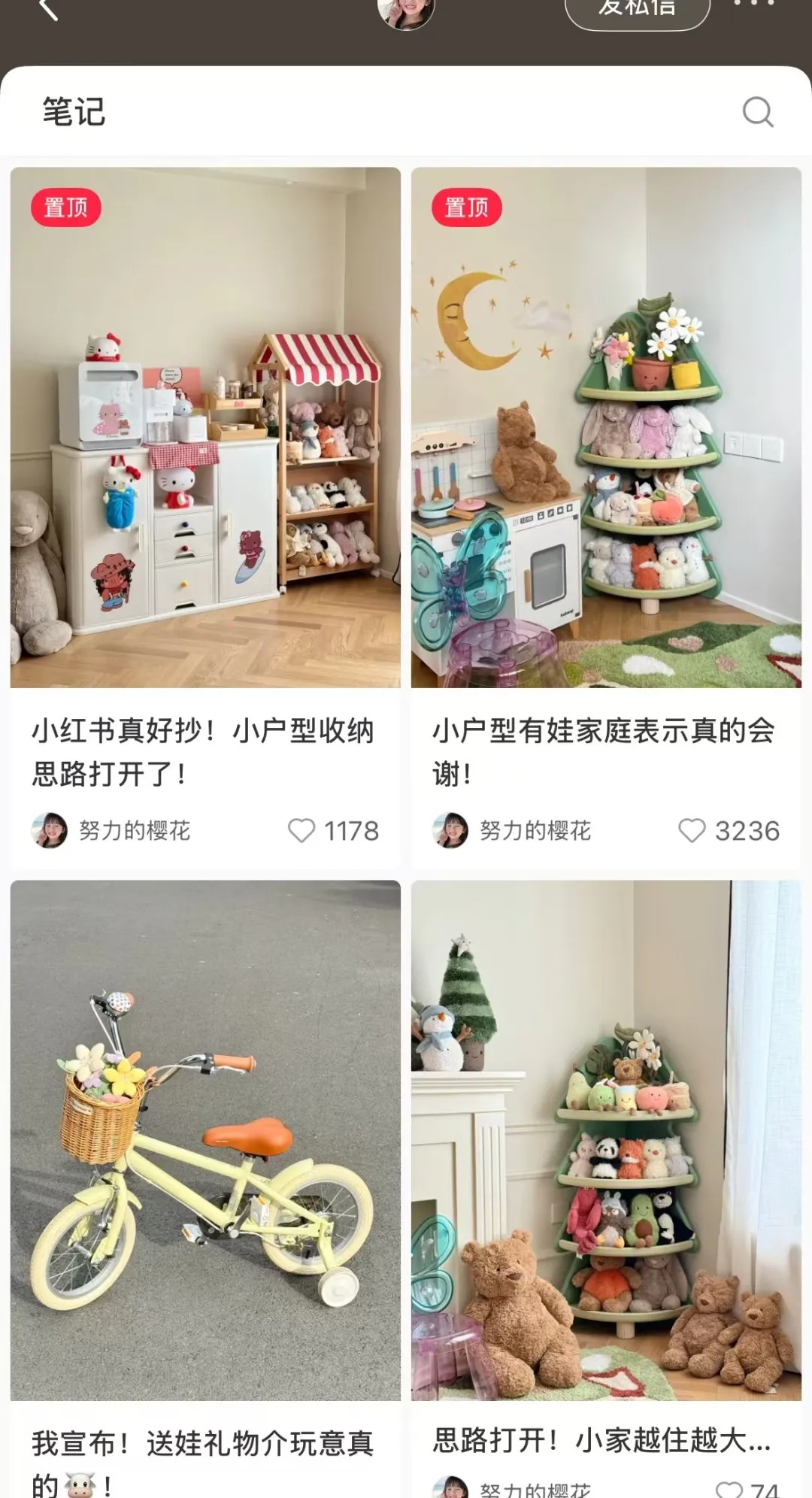Search within the 笔记 notes

pos(757,112)
